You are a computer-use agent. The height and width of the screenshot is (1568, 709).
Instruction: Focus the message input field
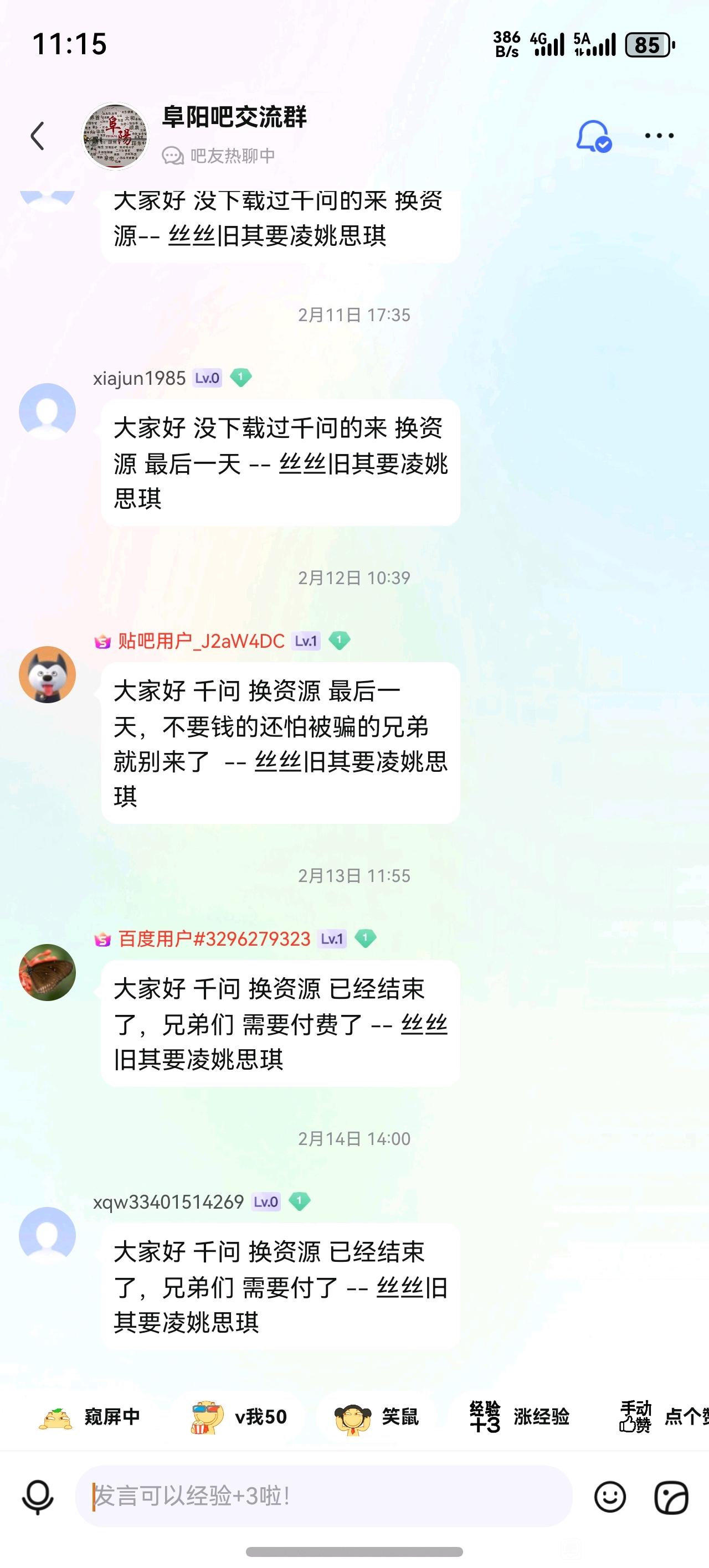point(323,1496)
